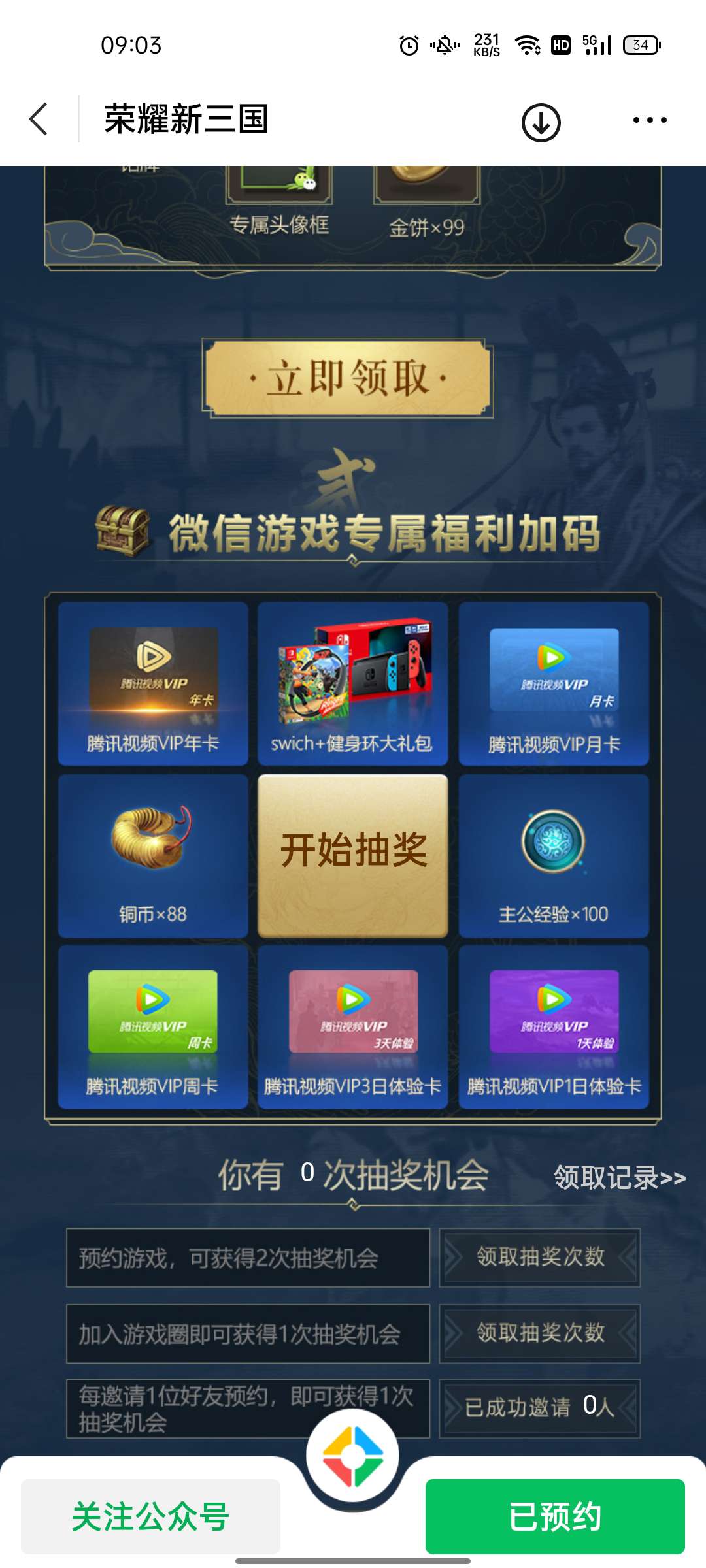706x1568 pixels.
Task: Tap 已成功邀请 invite friends button
Action: [x=540, y=1407]
